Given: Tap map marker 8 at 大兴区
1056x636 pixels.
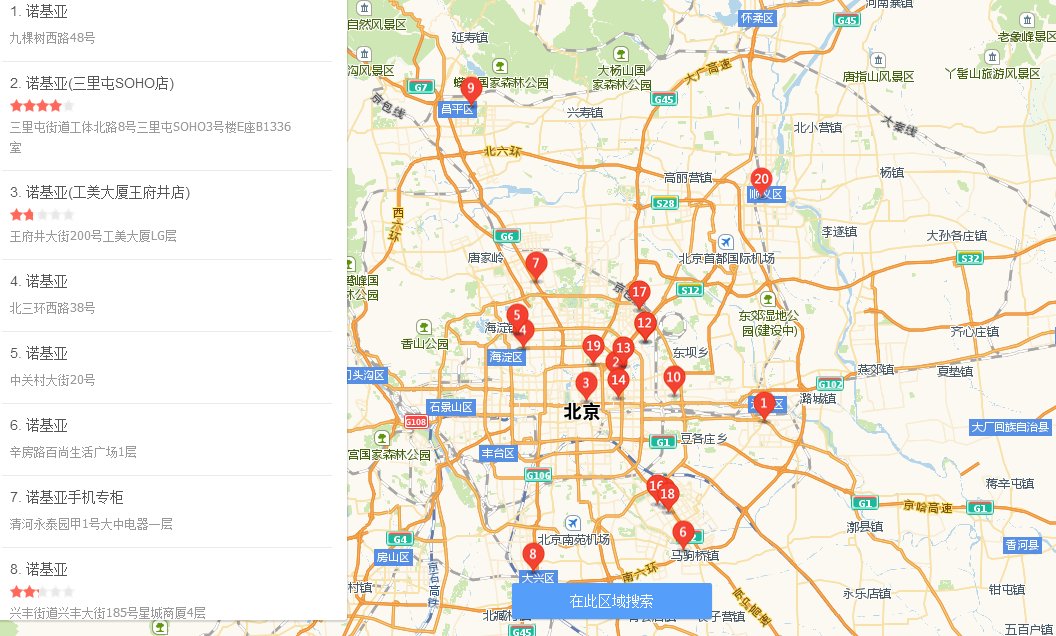Looking at the screenshot, I should [x=533, y=555].
